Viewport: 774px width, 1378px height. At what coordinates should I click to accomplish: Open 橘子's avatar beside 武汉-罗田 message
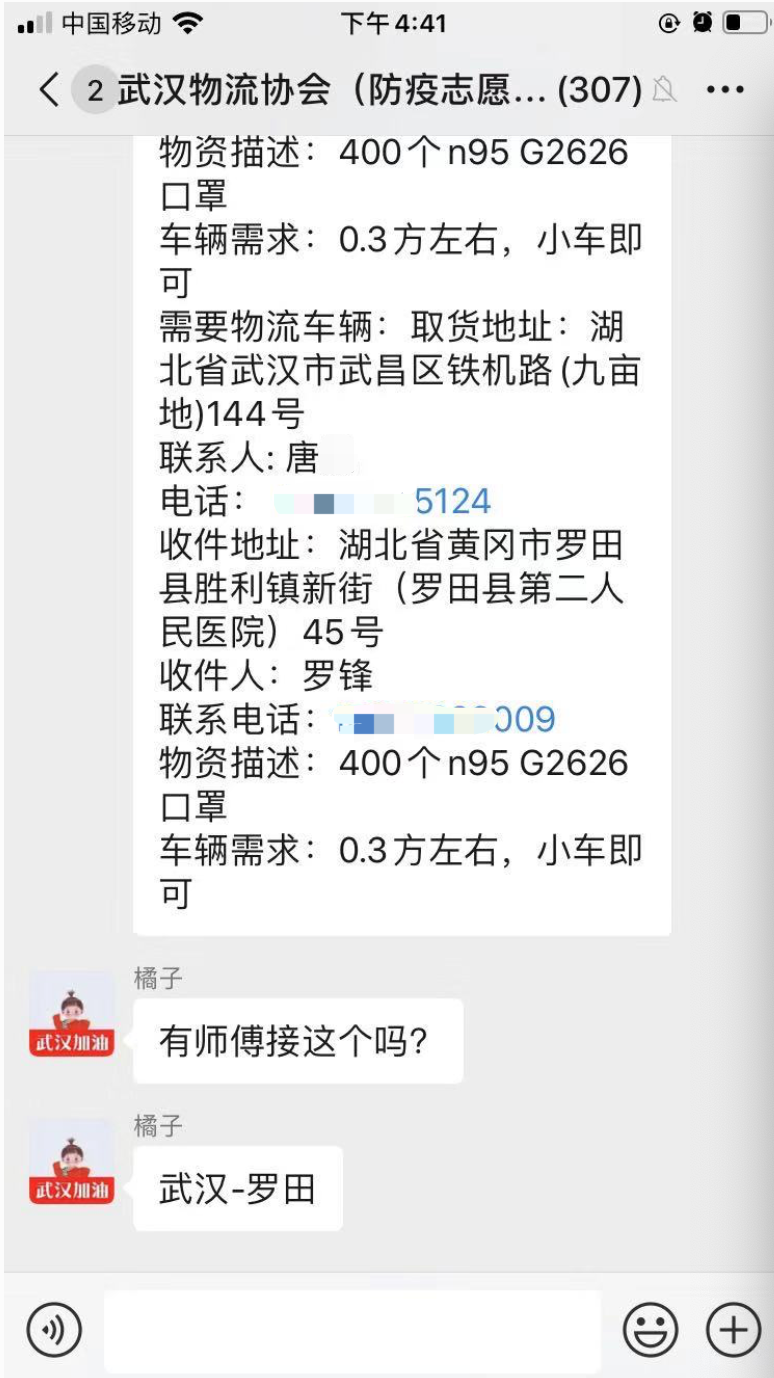pos(71,1162)
